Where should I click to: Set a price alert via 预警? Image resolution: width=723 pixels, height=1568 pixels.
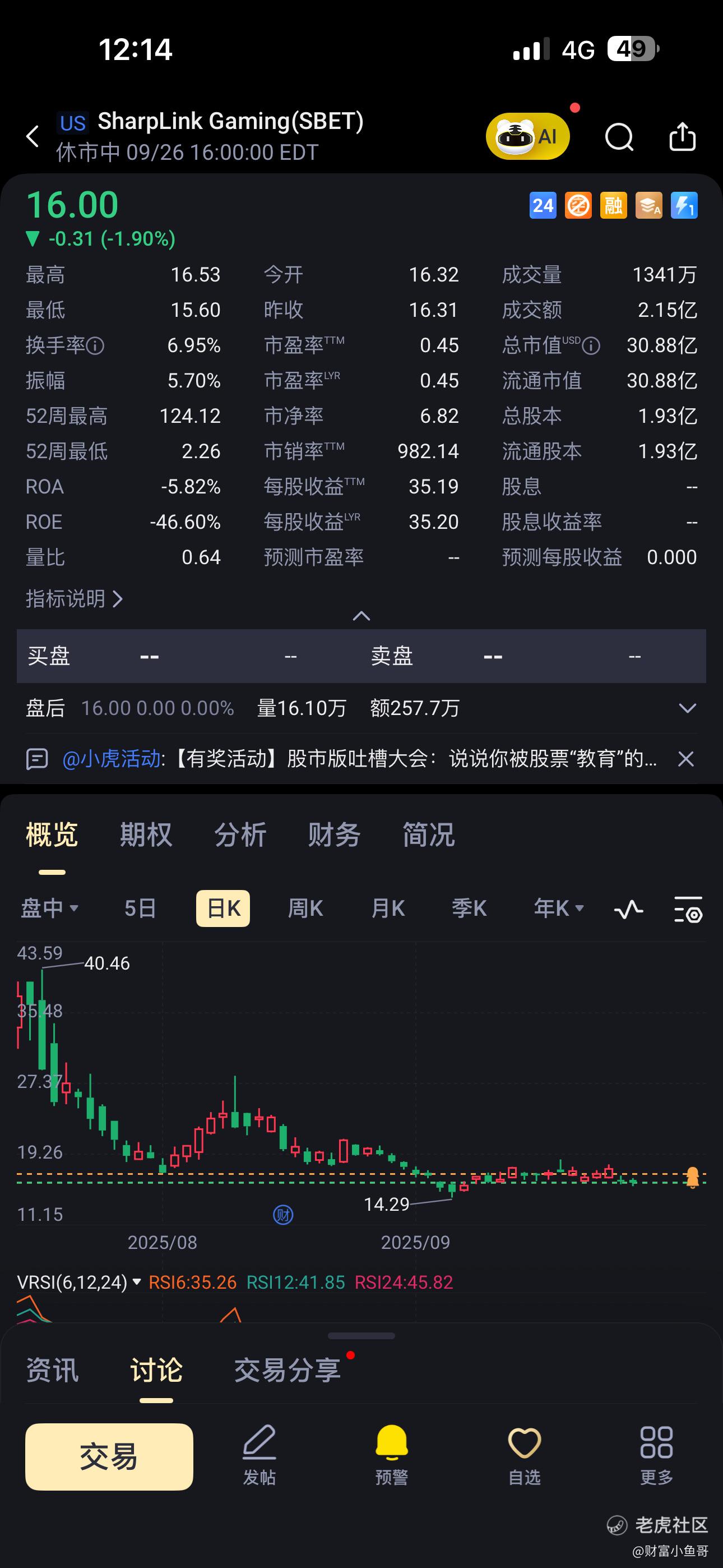pyautogui.click(x=391, y=1455)
